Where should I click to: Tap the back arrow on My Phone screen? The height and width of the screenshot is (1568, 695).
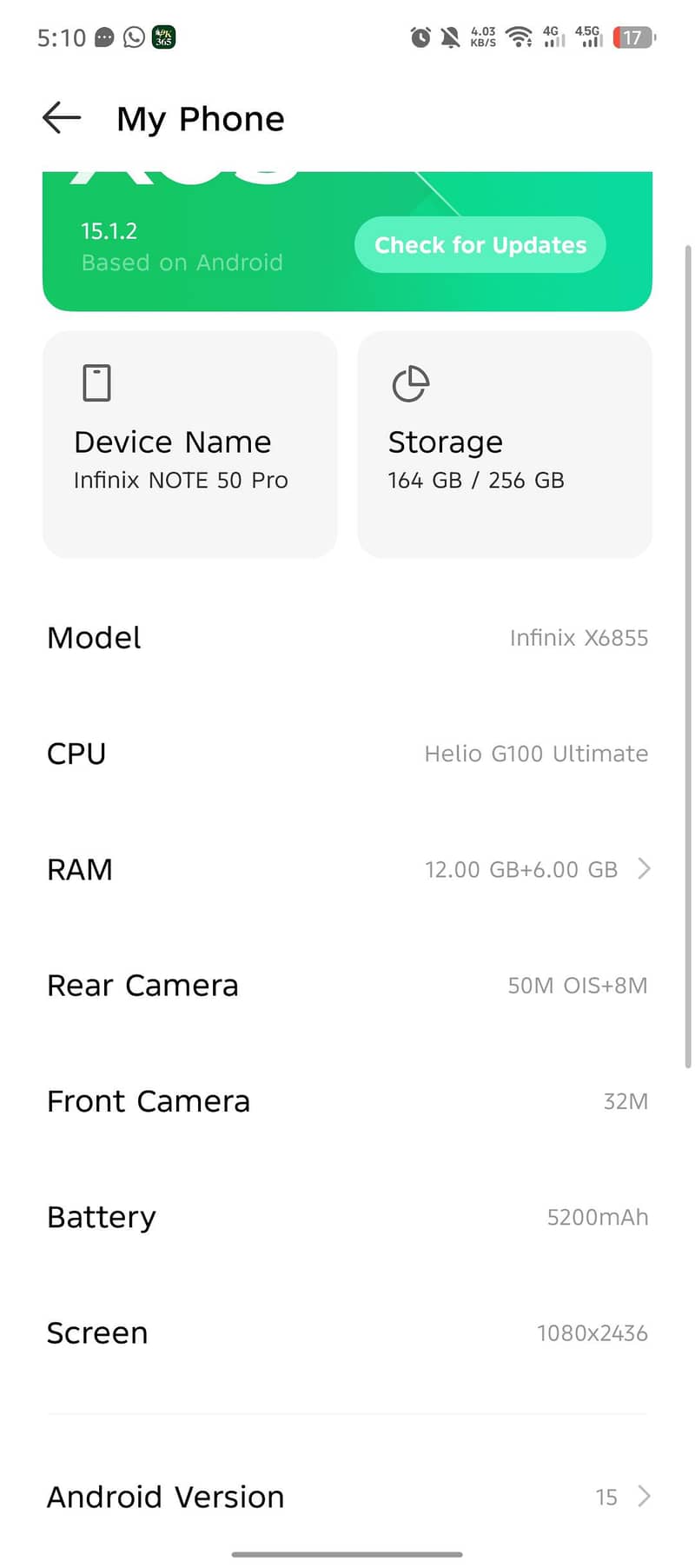60,117
